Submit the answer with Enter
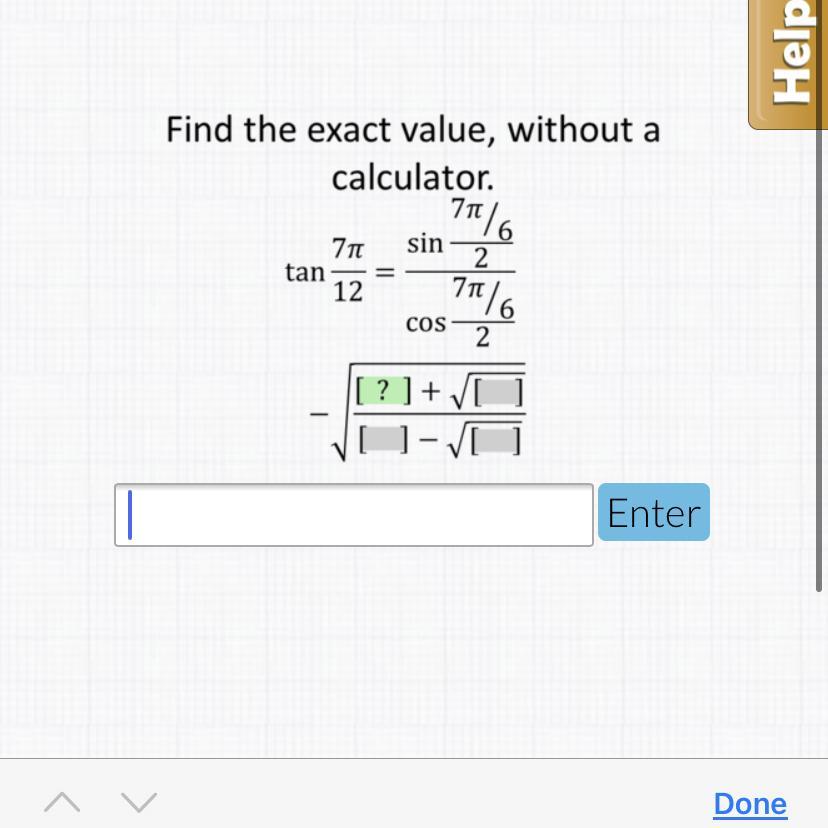828x828 pixels. coord(654,512)
